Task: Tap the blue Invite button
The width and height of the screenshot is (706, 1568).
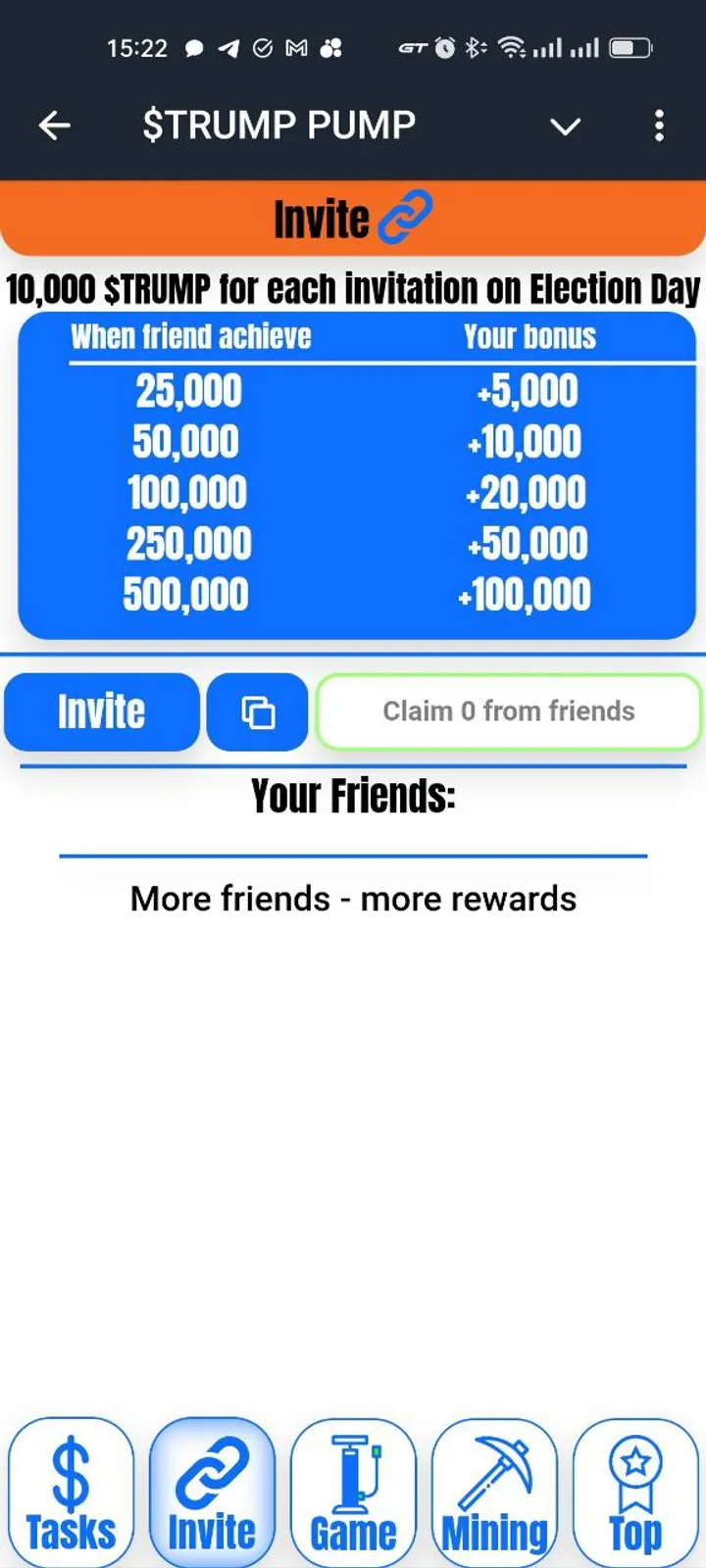Action: pyautogui.click(x=102, y=711)
